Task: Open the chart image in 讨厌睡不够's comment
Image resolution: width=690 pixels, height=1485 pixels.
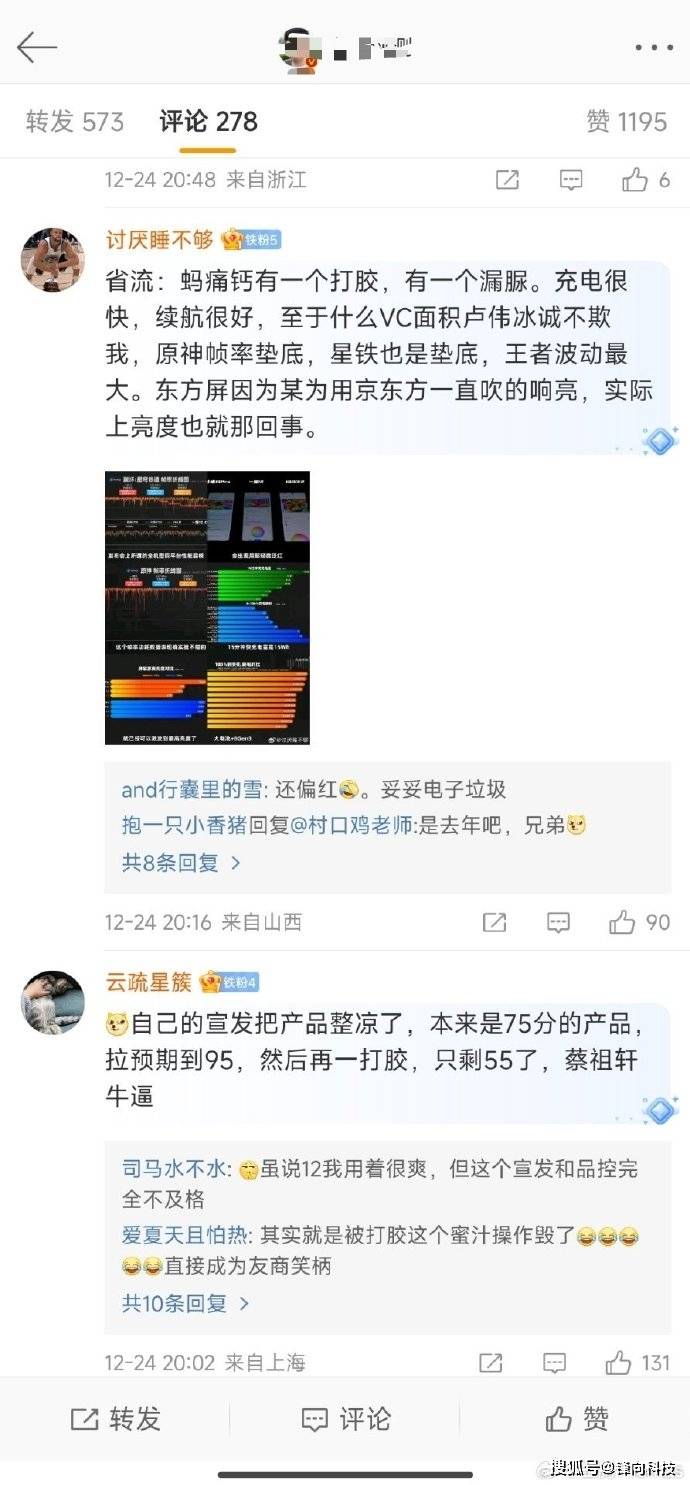Action: pyautogui.click(x=207, y=607)
